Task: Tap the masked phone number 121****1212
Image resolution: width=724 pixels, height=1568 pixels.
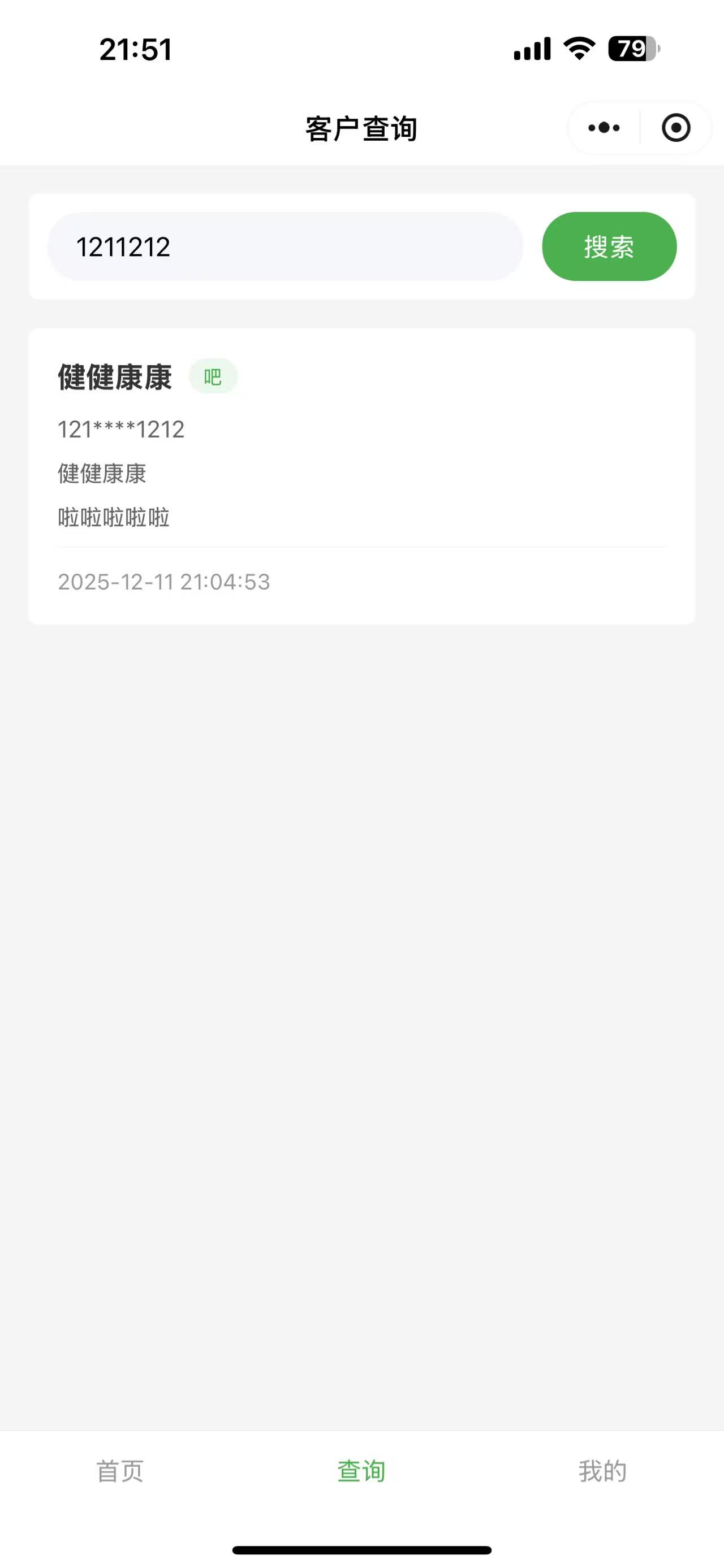Action: [121, 430]
